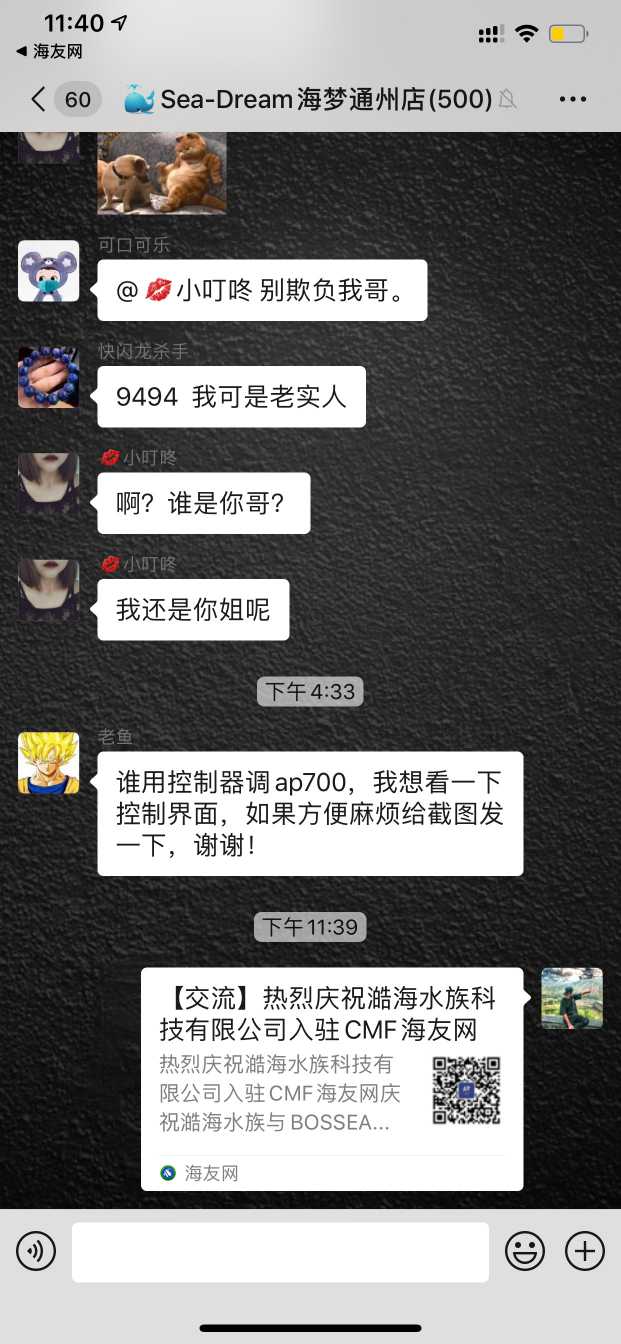
Task: Open the shared 海友网 article card
Action: (331, 1078)
